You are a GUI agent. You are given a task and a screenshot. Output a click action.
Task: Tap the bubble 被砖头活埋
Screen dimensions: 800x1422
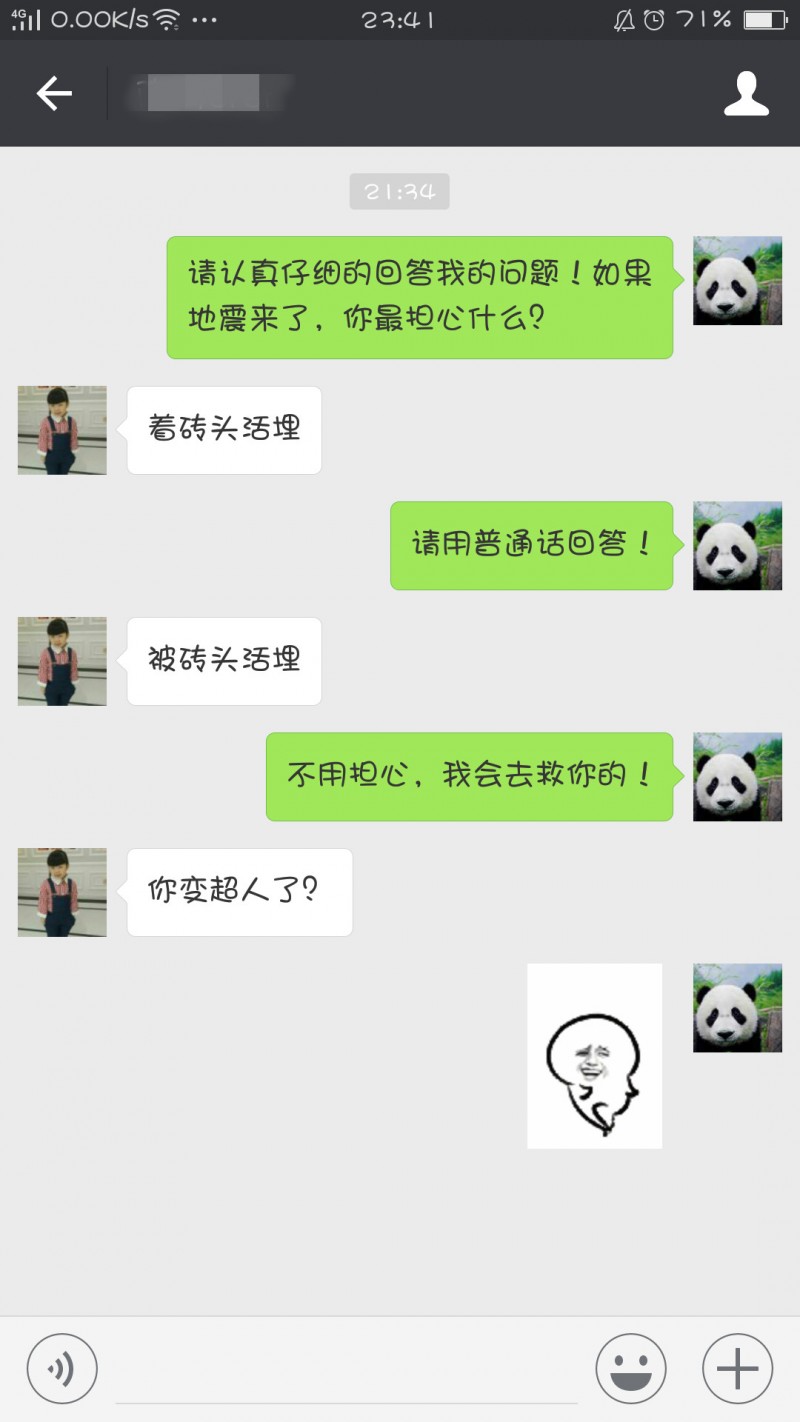223,661
